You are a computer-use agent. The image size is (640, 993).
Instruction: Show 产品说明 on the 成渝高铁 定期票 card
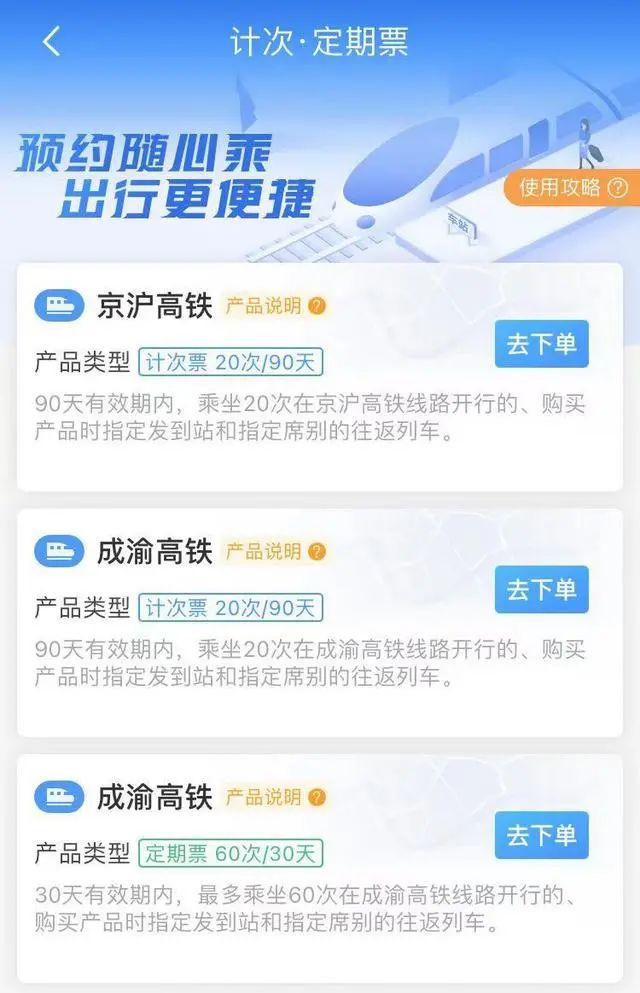(x=275, y=797)
